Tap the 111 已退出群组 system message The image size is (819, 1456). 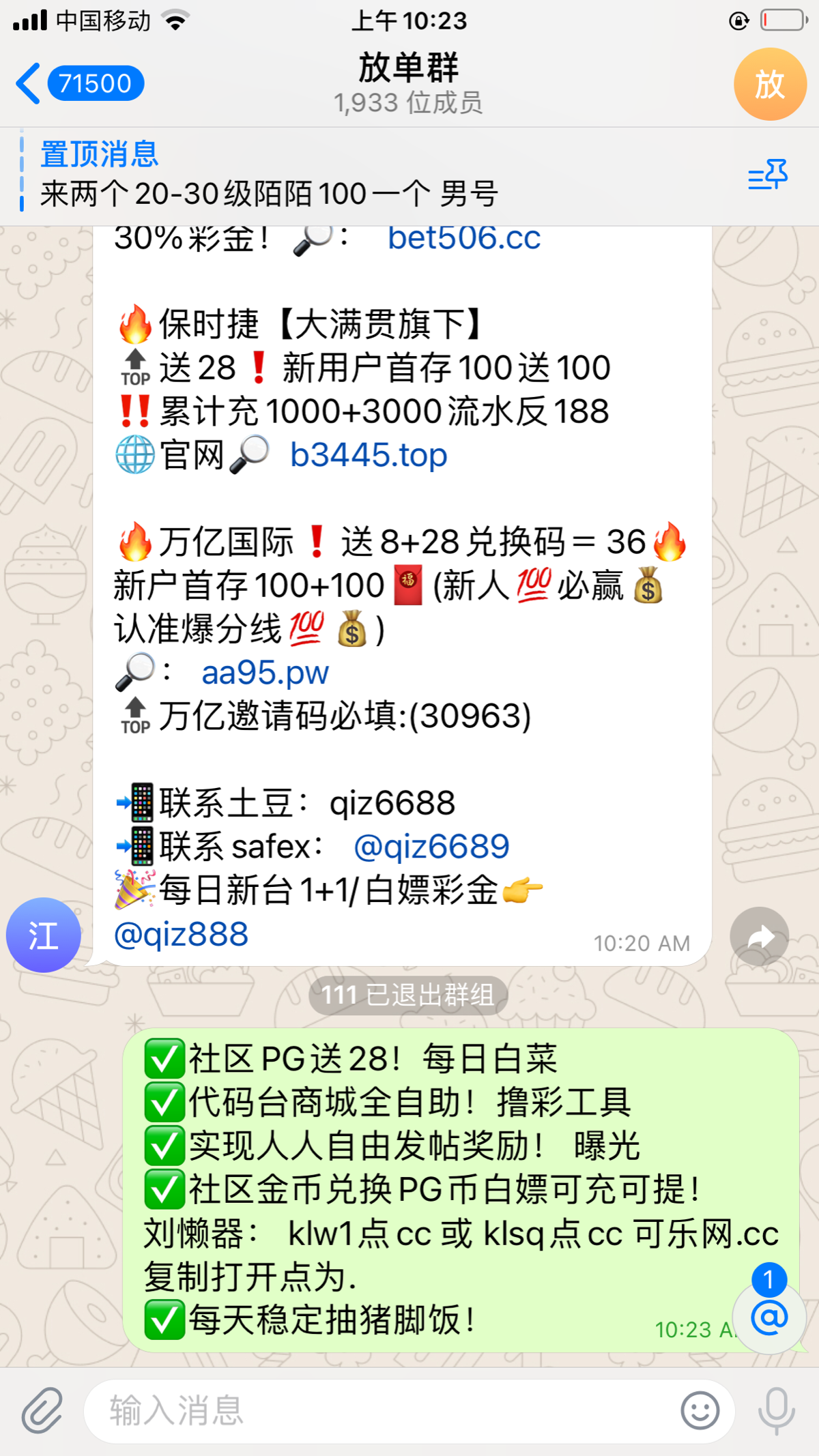tap(408, 995)
